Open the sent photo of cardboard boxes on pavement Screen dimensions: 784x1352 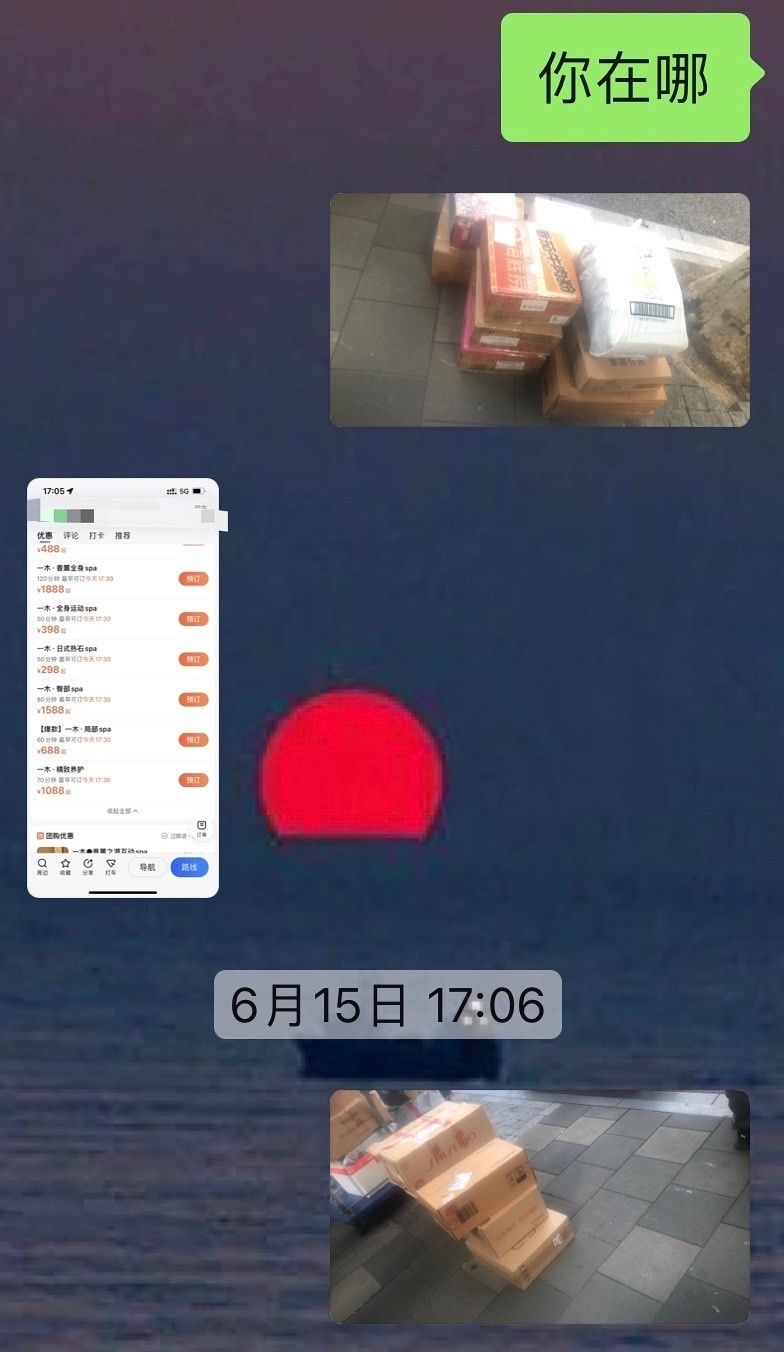pyautogui.click(x=539, y=1206)
